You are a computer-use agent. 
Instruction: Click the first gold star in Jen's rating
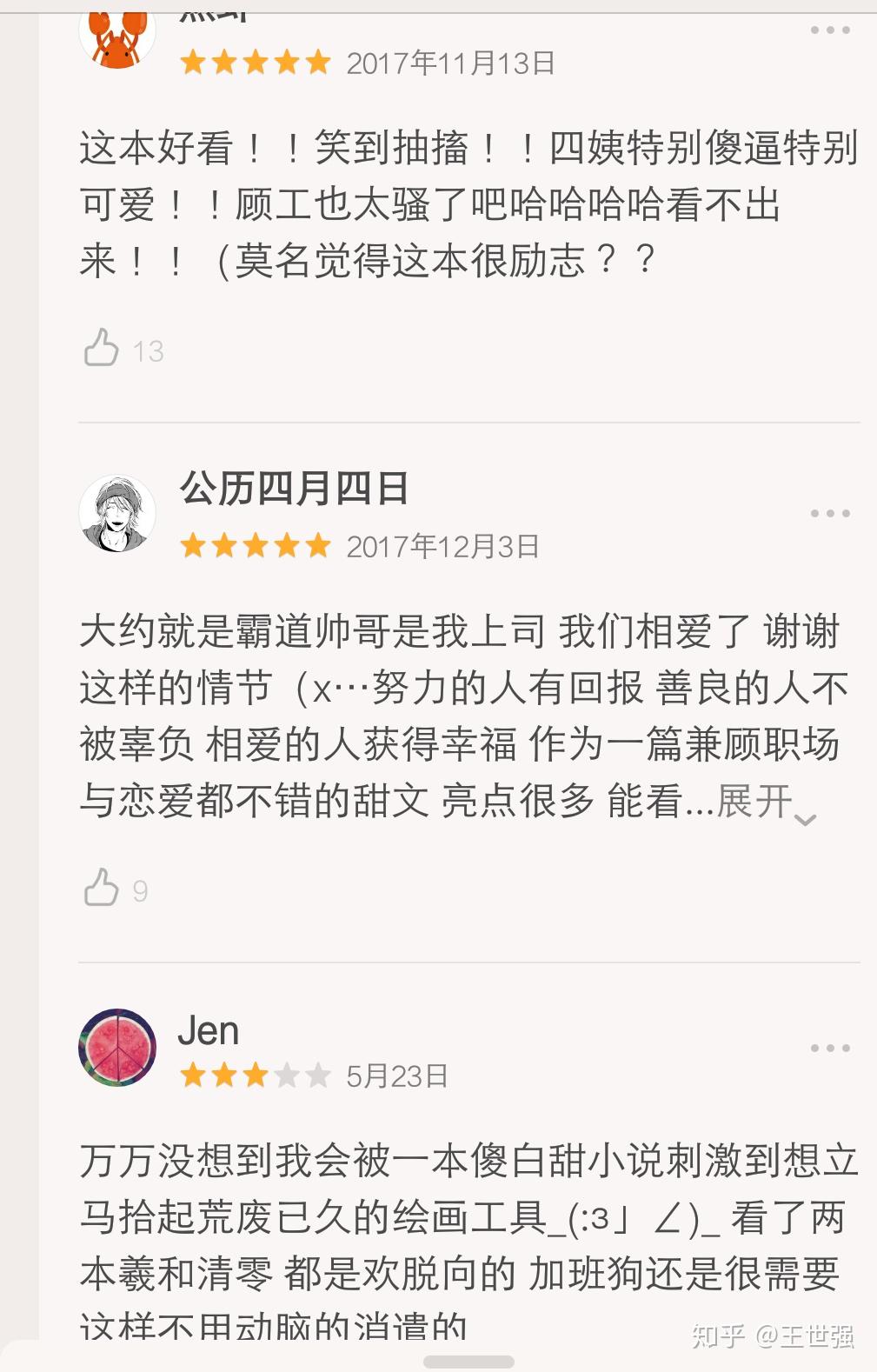[191, 1076]
